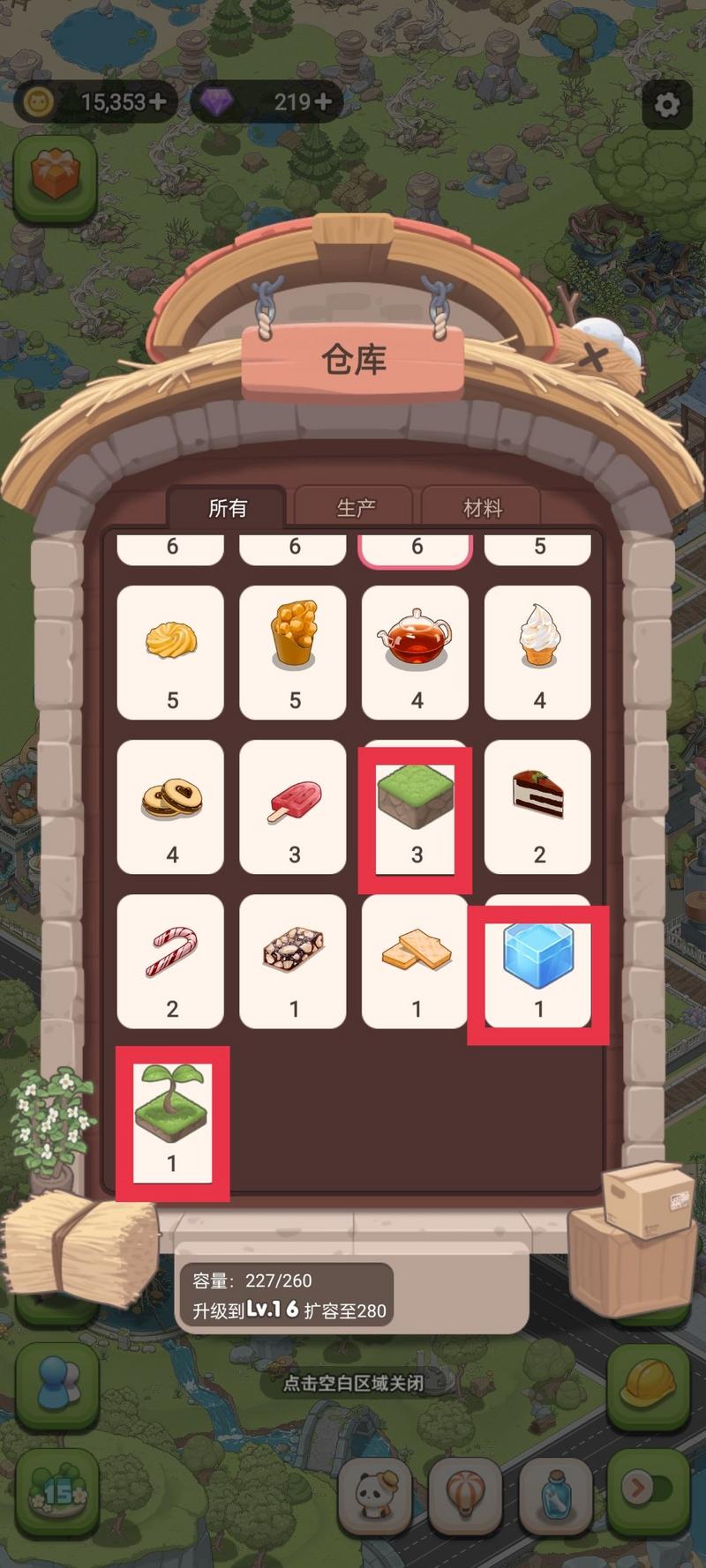
Task: Select the nut brownie bar item
Action: pyautogui.click(x=293, y=961)
